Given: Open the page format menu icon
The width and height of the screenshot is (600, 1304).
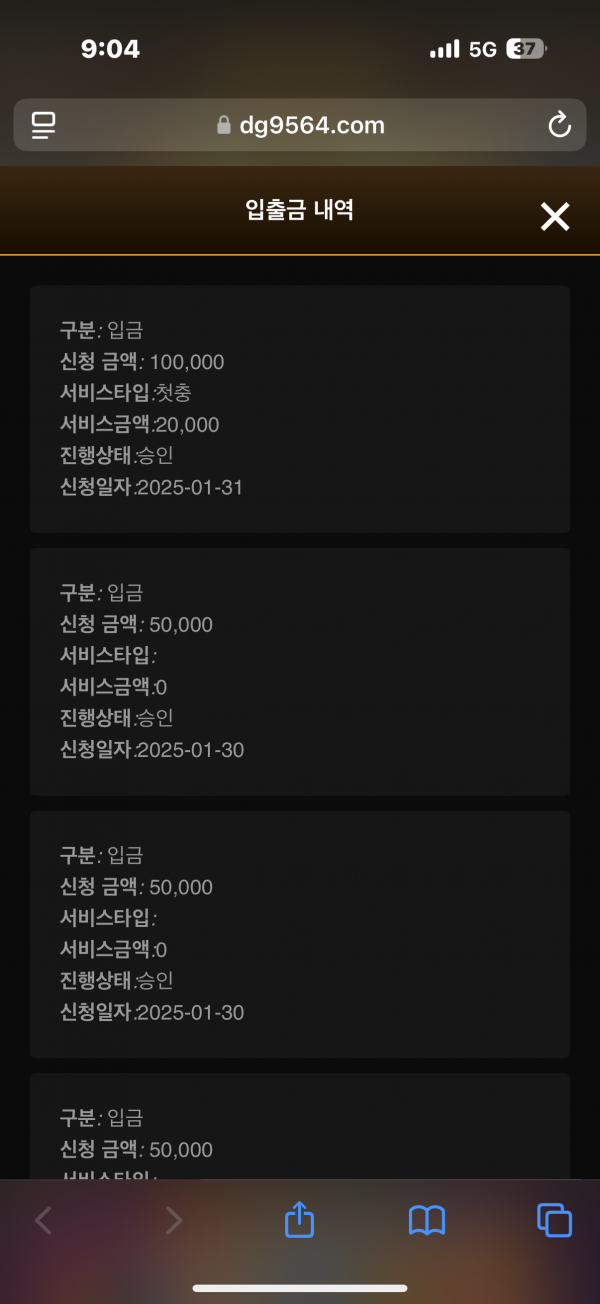Looking at the screenshot, I should click(43, 125).
